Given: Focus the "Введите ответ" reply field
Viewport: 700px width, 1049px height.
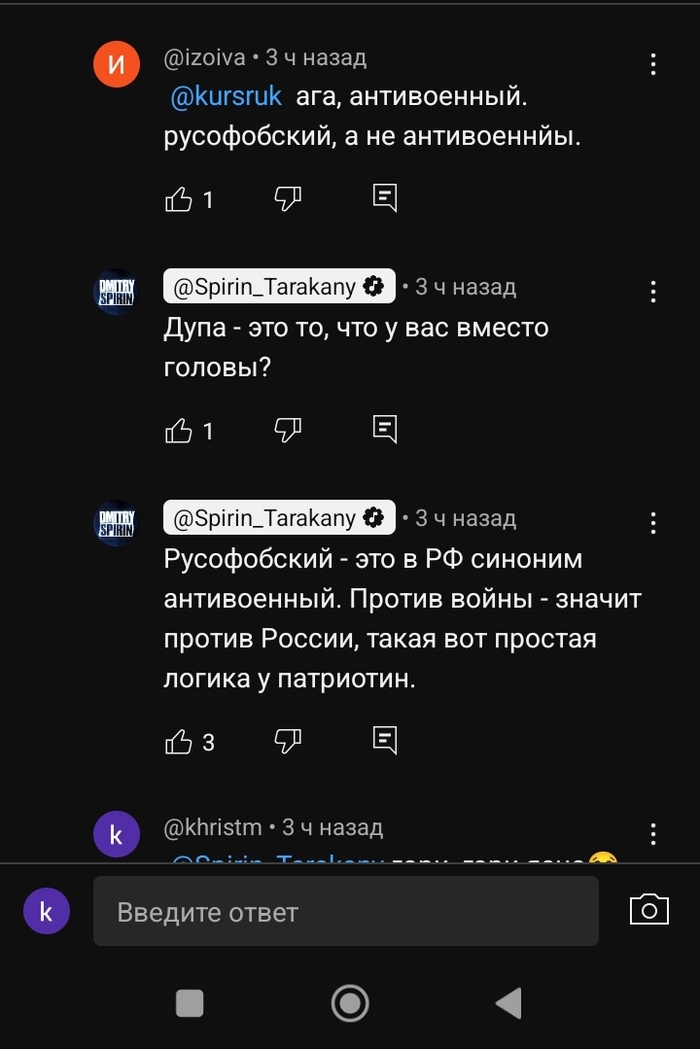Looking at the screenshot, I should (x=345, y=911).
